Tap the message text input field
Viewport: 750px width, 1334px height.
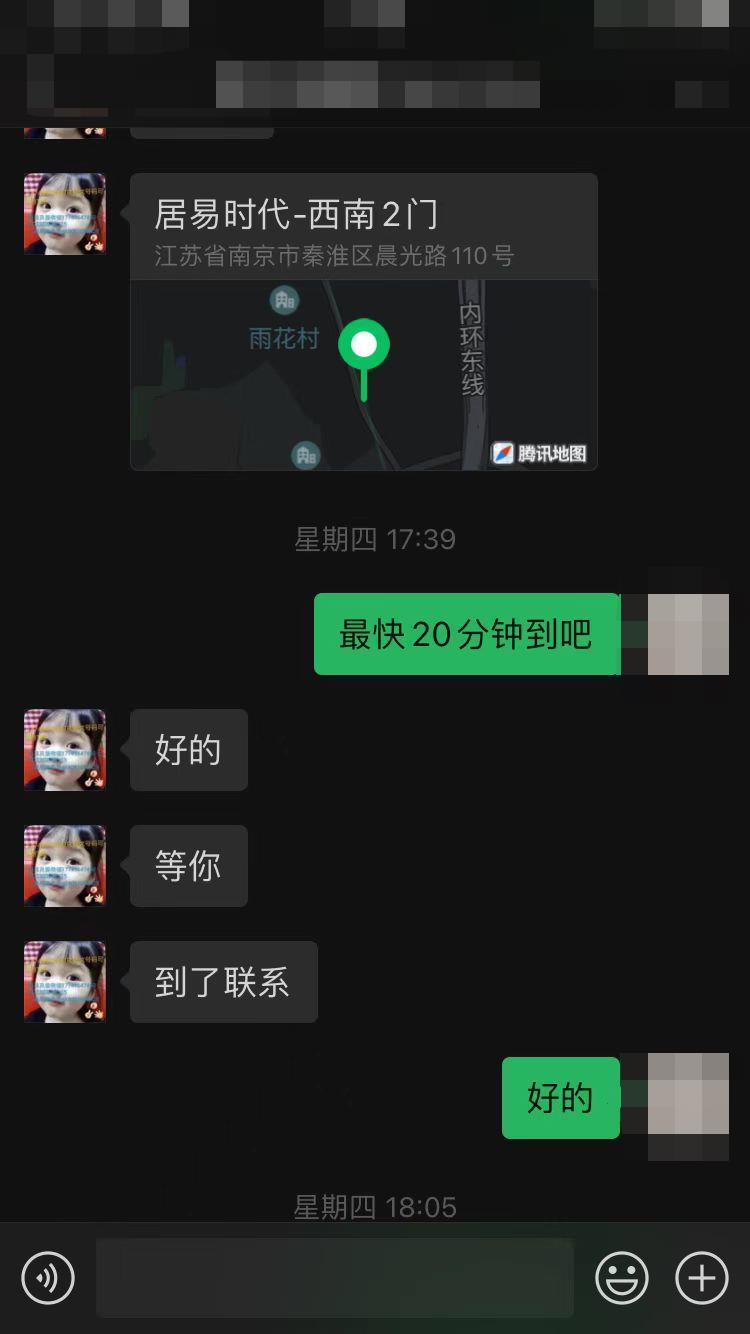point(334,1278)
